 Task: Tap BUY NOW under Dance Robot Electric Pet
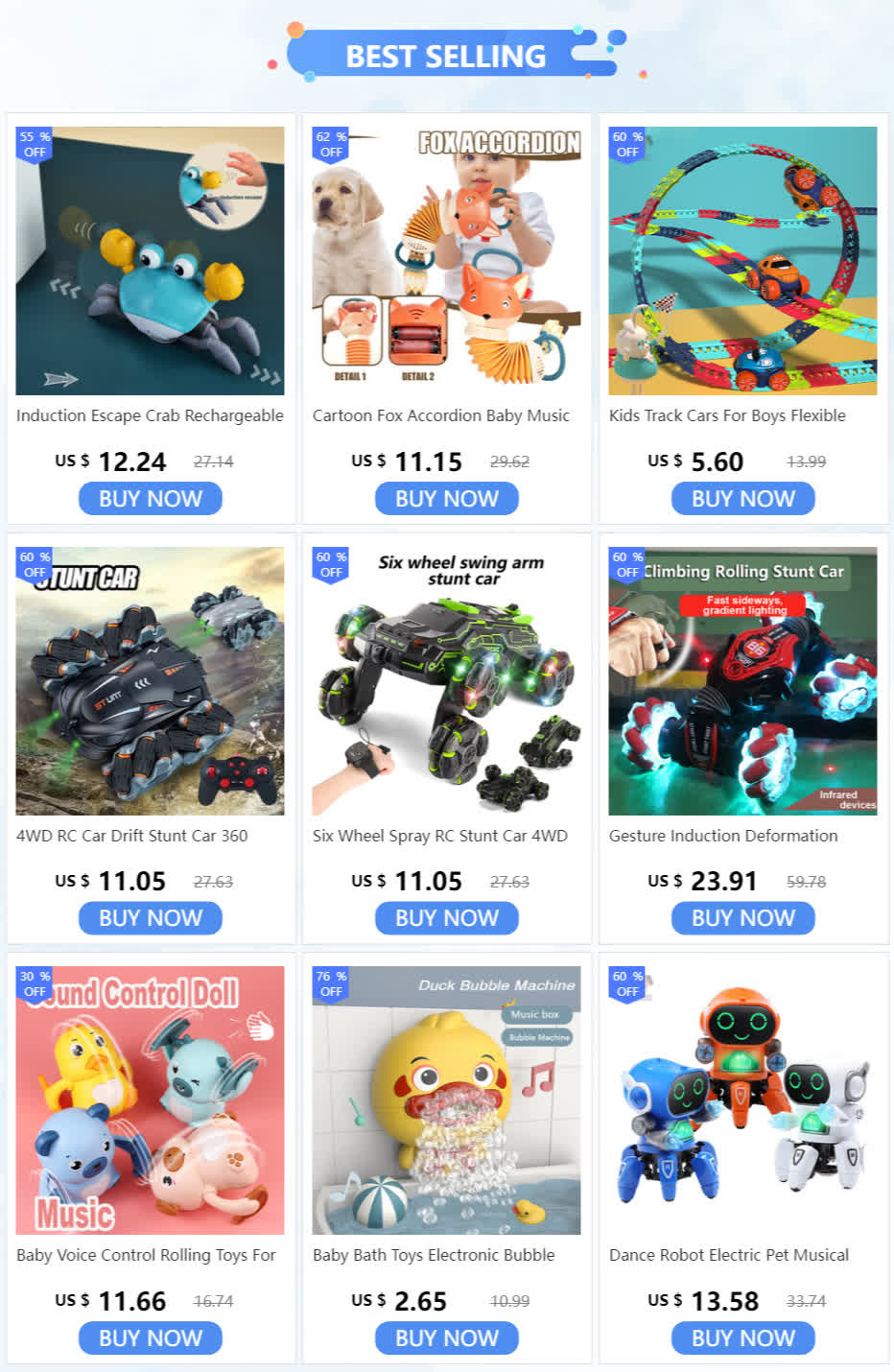coord(742,1338)
